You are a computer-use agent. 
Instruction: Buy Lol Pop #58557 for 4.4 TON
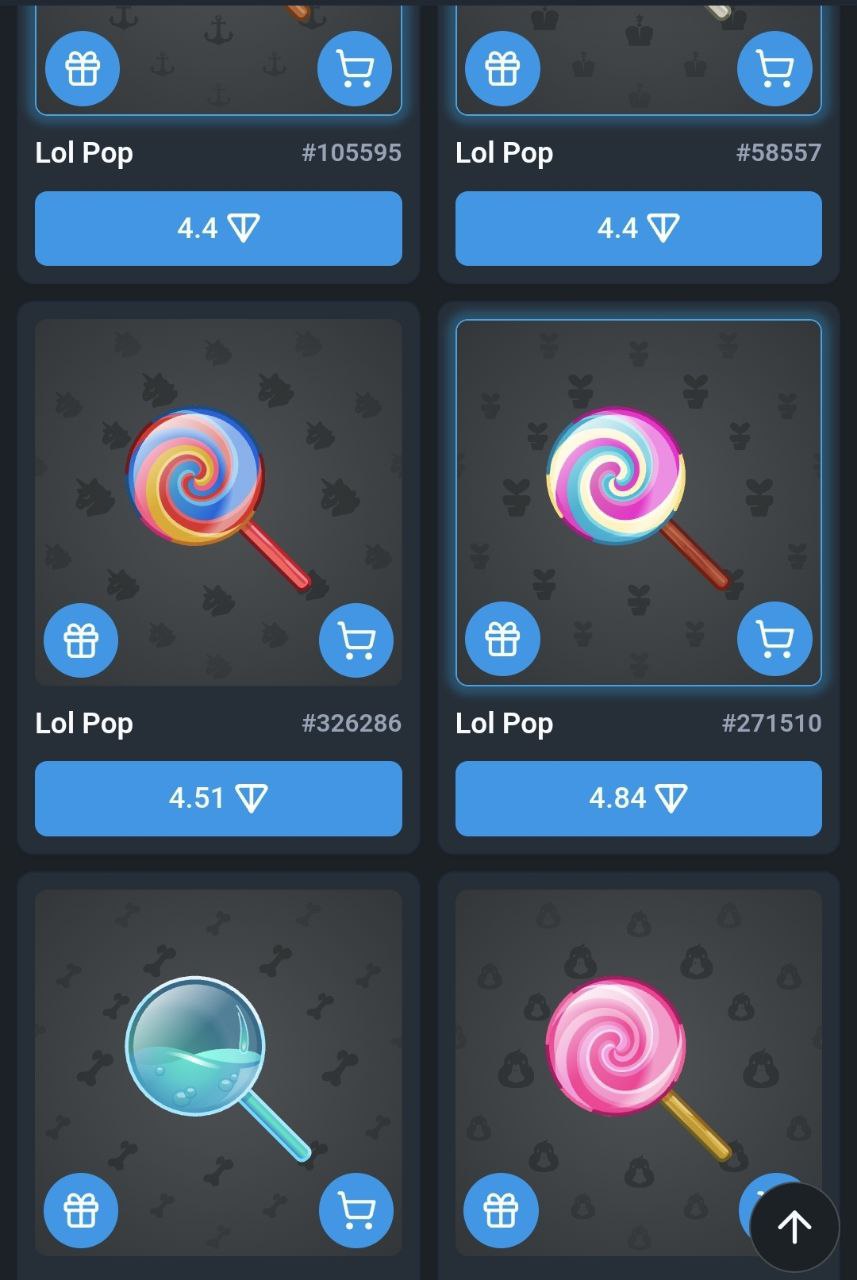(638, 228)
